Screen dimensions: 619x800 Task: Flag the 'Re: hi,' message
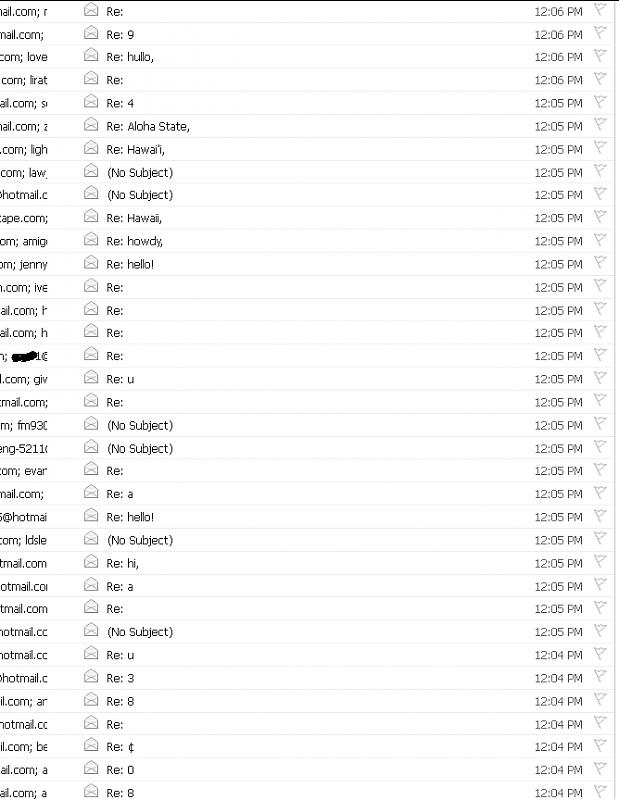[x=600, y=563]
